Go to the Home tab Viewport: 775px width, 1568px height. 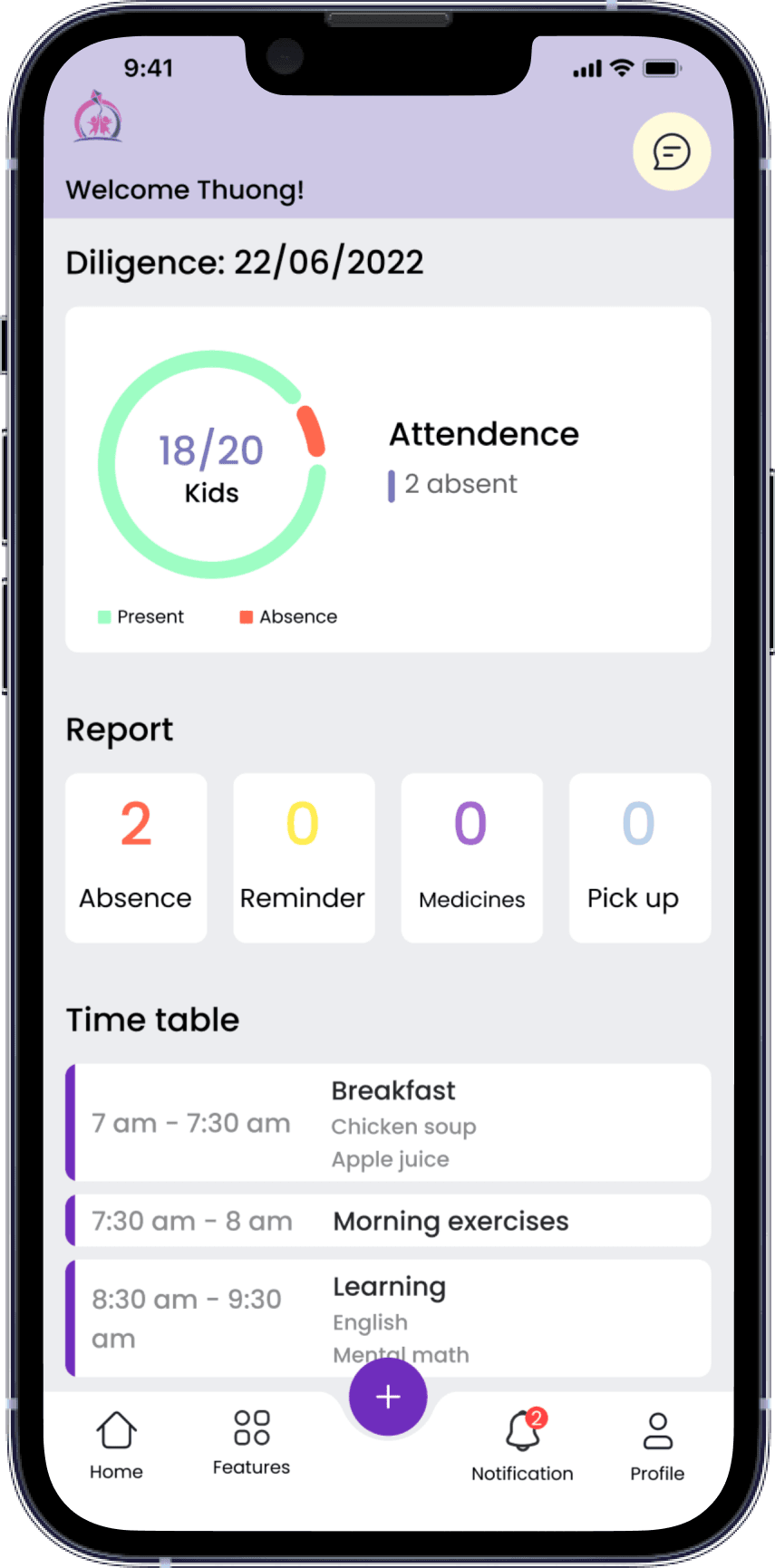coord(116,1445)
